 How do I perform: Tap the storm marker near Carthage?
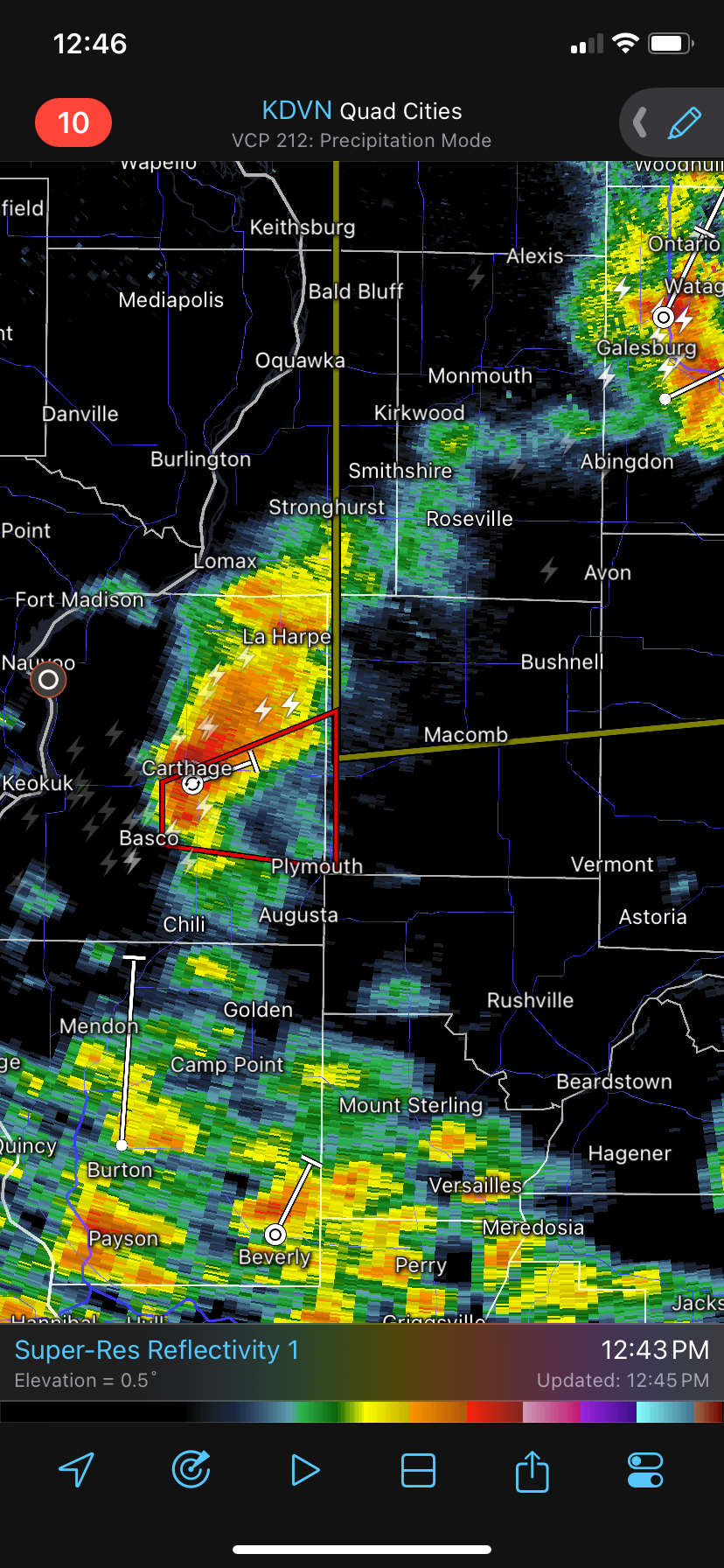coord(192,785)
